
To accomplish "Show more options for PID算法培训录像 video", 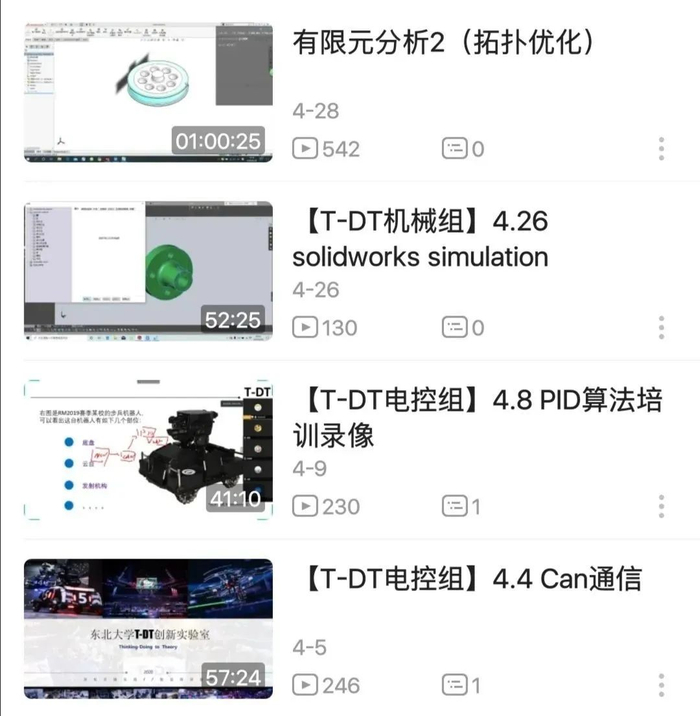I will [662, 506].
